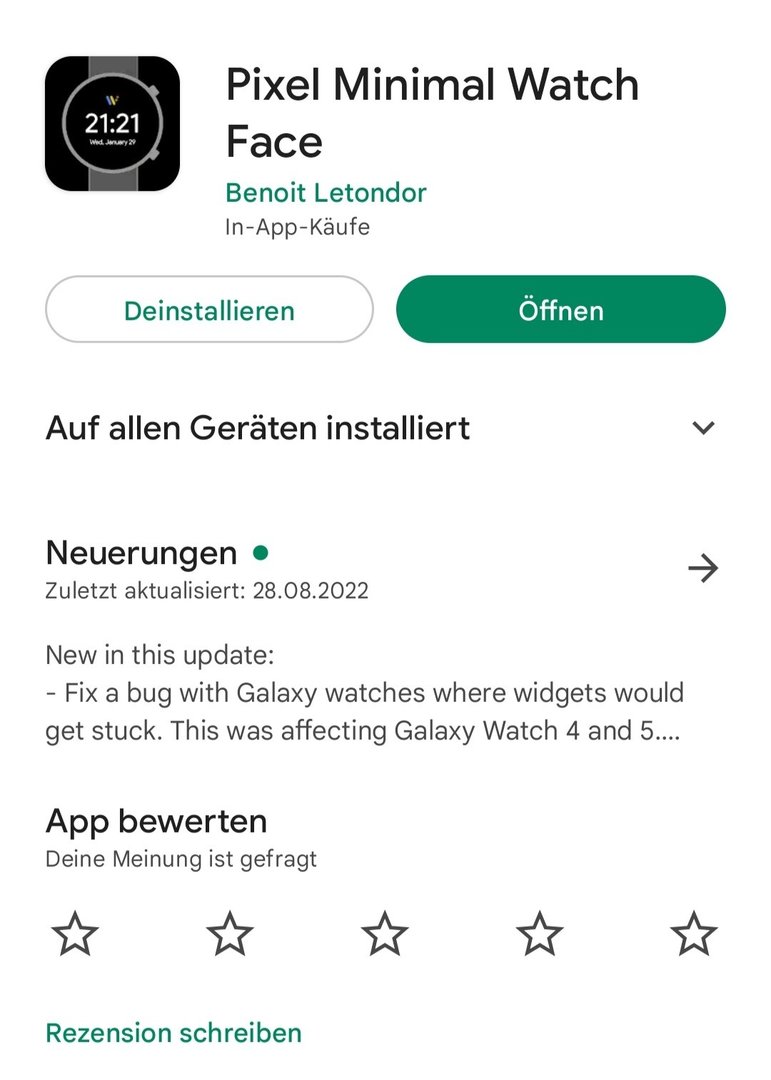Uninstall the app via Deinstallieren
This screenshot has width=771, height=1080.
[209, 310]
